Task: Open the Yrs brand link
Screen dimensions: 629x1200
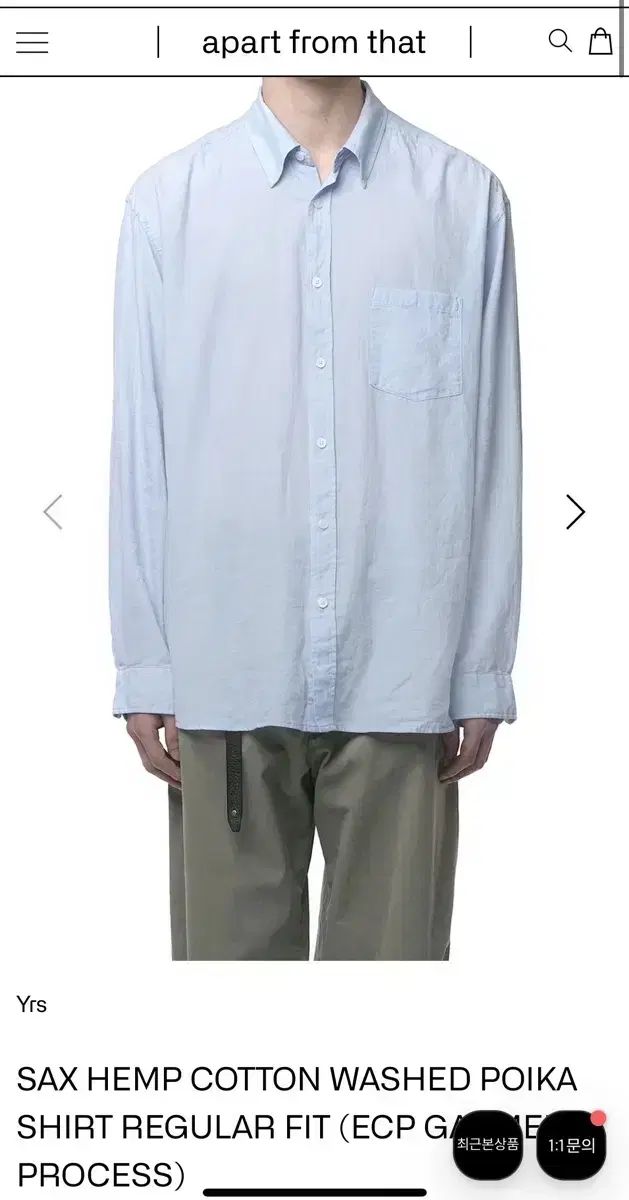Action: 31,1005
